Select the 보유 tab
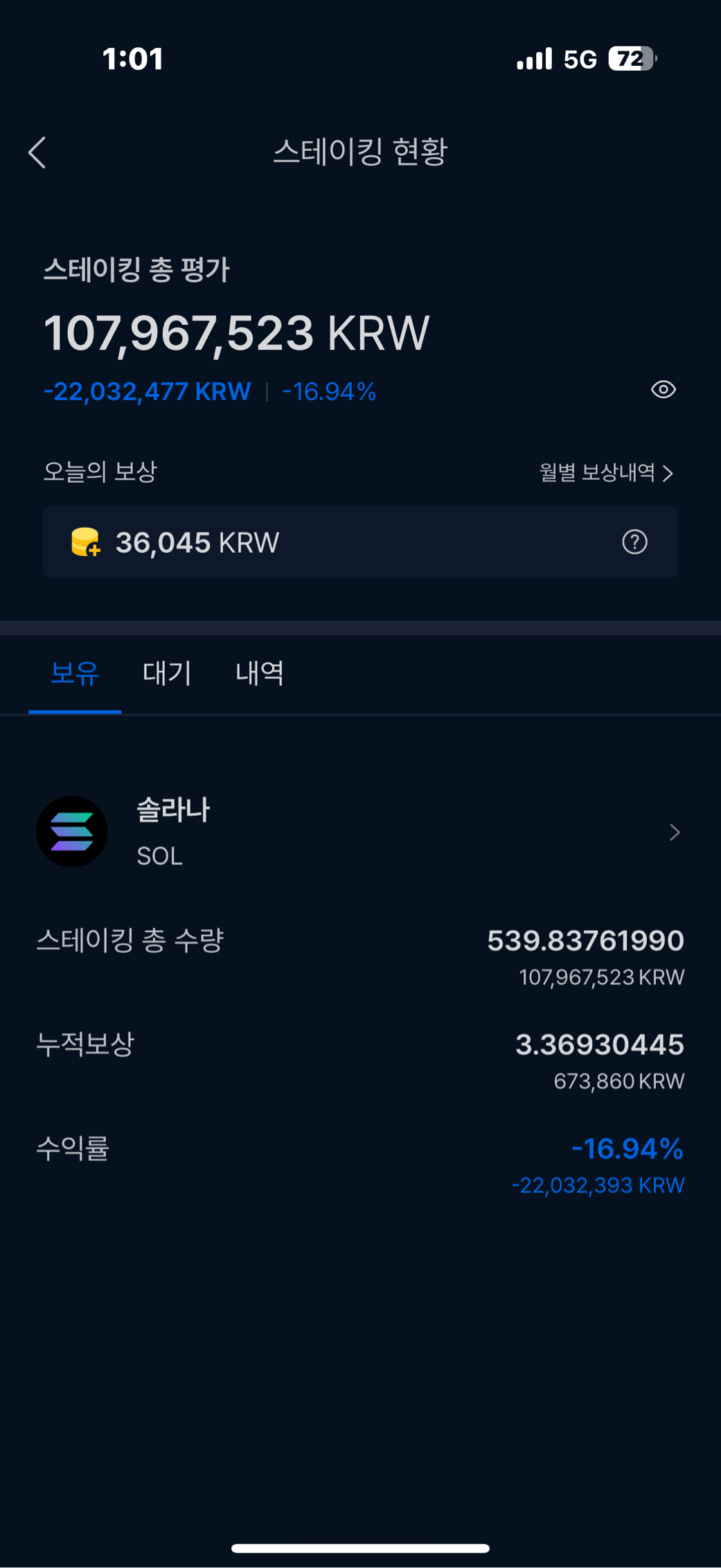 pyautogui.click(x=75, y=673)
